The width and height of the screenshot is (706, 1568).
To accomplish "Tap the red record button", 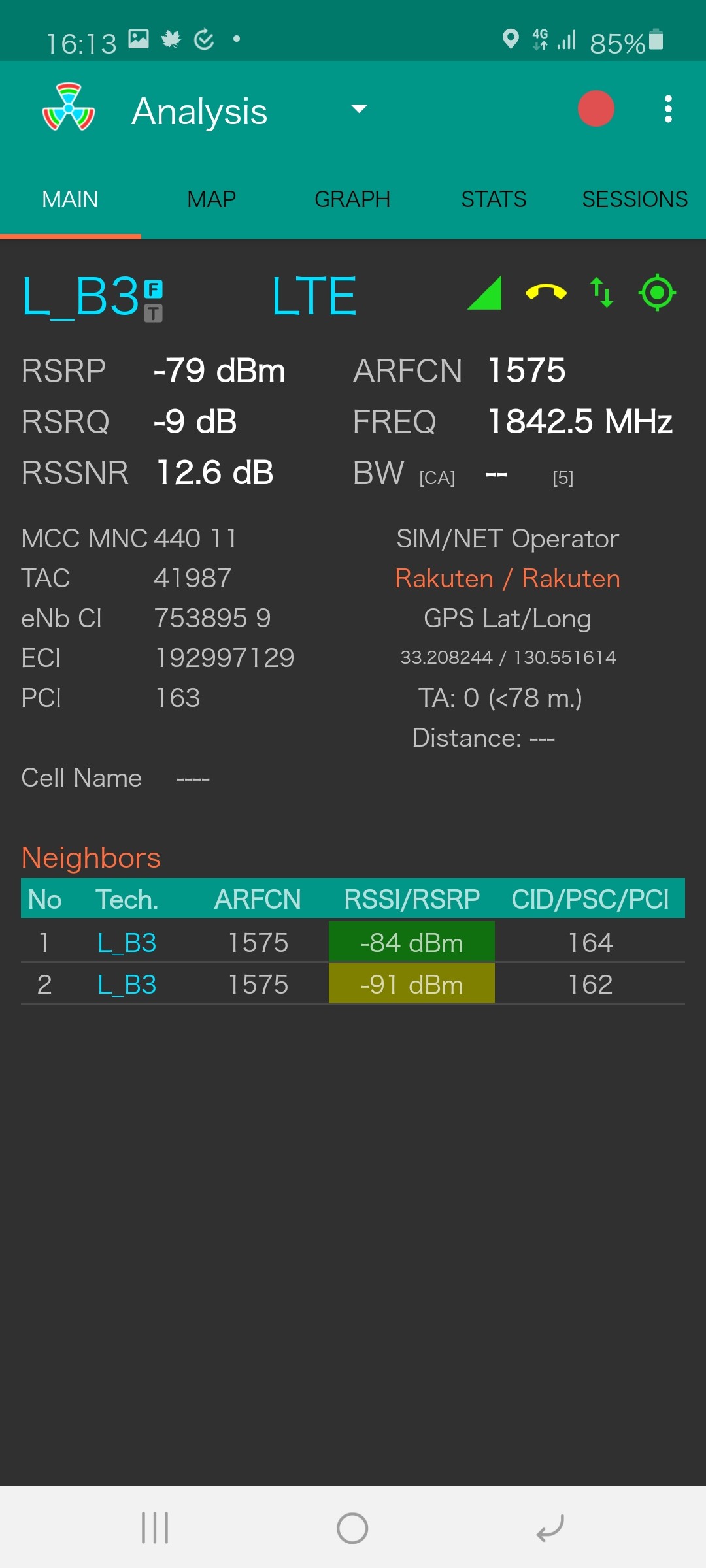I will point(596,108).
